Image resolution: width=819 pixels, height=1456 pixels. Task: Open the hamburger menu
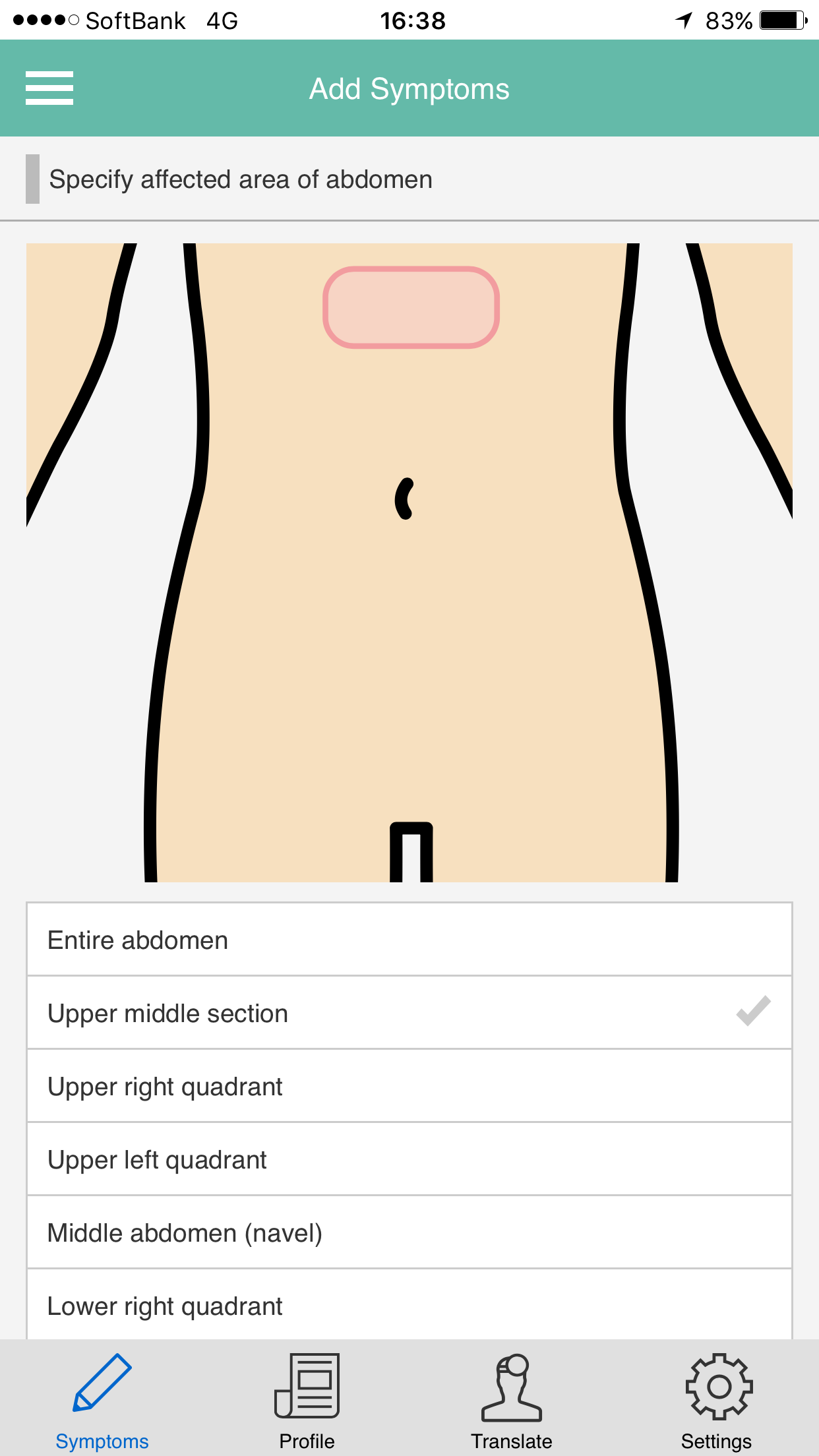(49, 88)
